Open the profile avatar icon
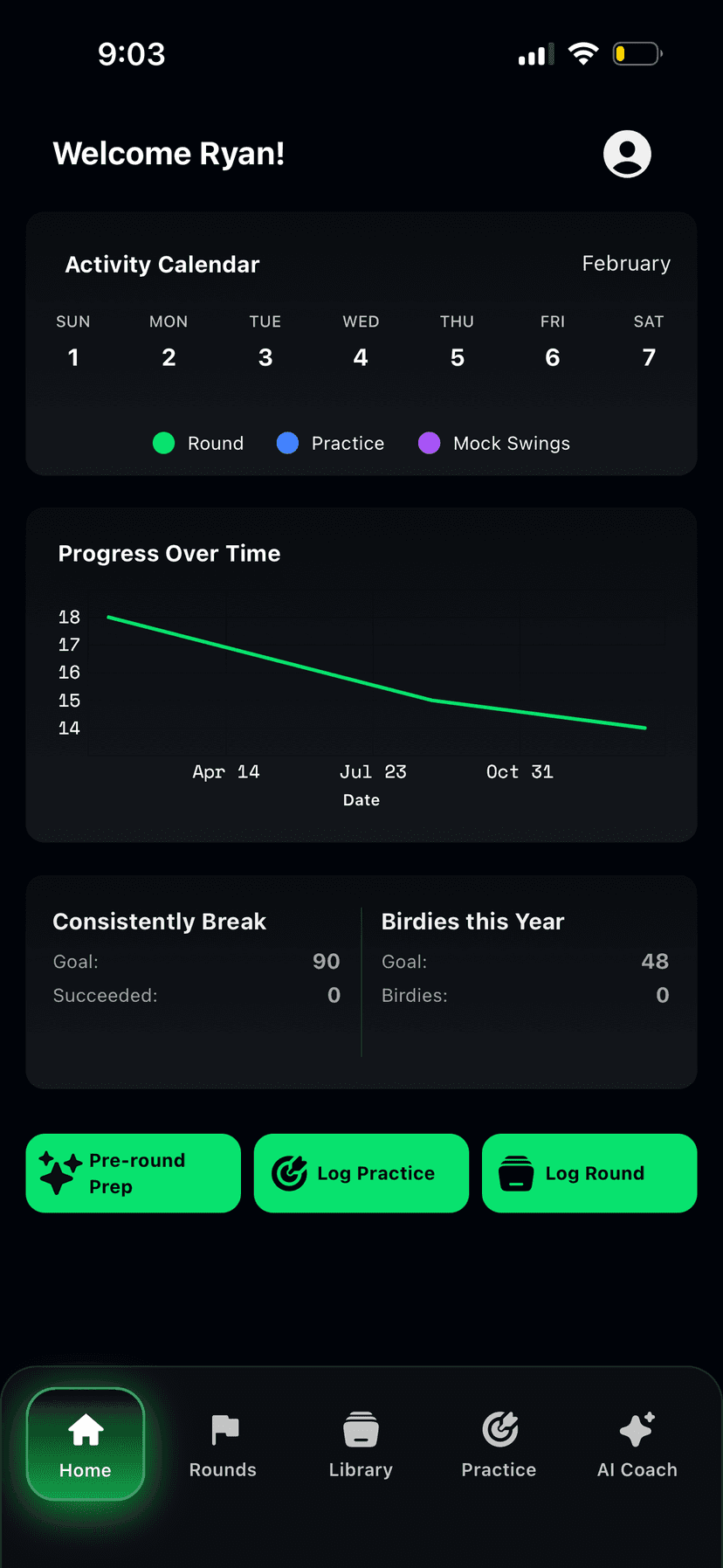This screenshot has height=1568, width=723. pyautogui.click(x=627, y=153)
